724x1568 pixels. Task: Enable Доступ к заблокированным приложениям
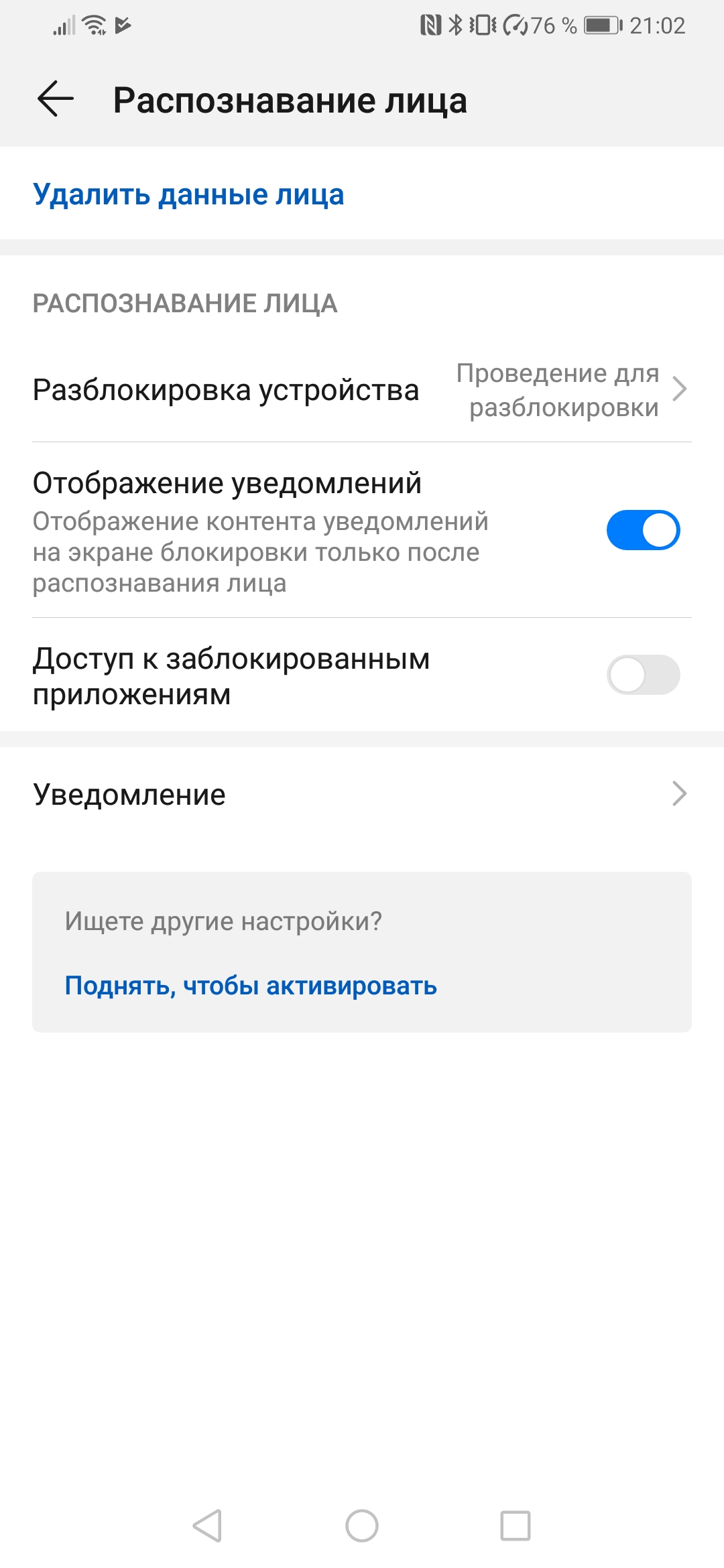(642, 675)
